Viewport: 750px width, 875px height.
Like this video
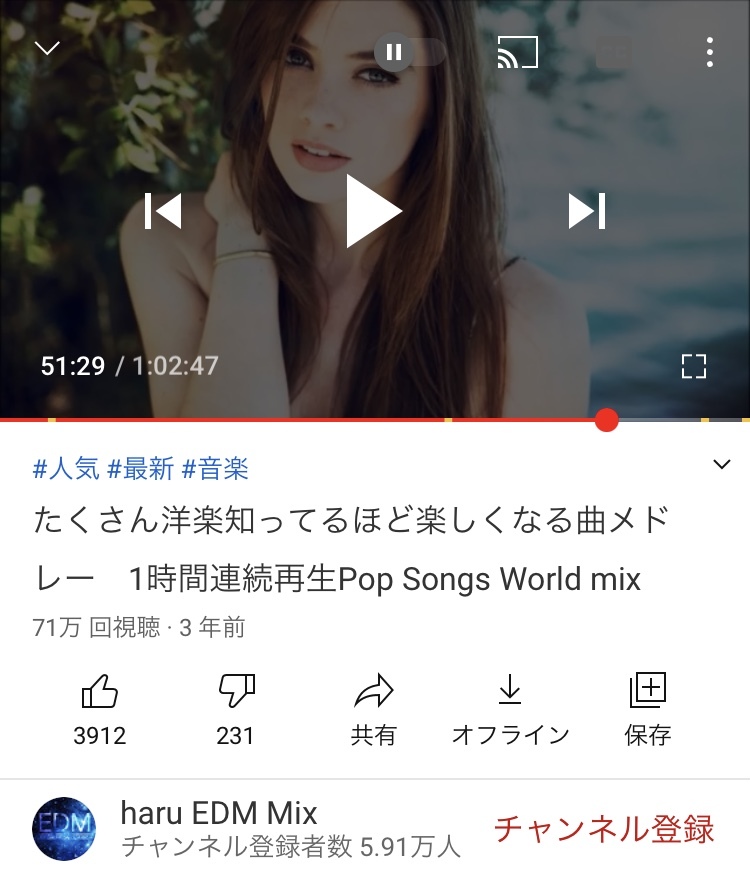click(99, 708)
